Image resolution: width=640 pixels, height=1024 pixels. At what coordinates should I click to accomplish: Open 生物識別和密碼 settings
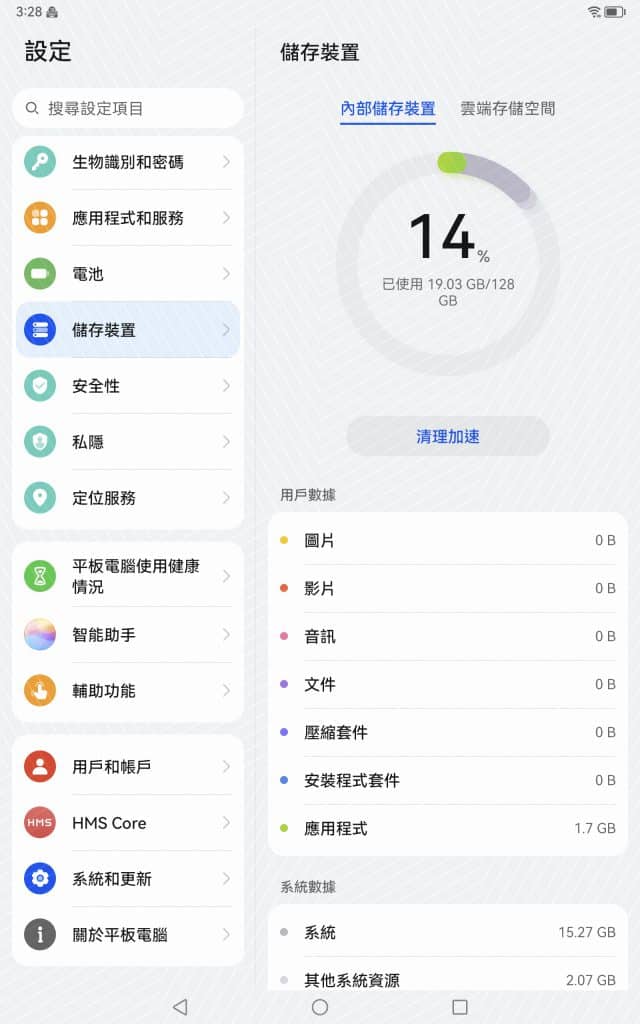point(128,162)
